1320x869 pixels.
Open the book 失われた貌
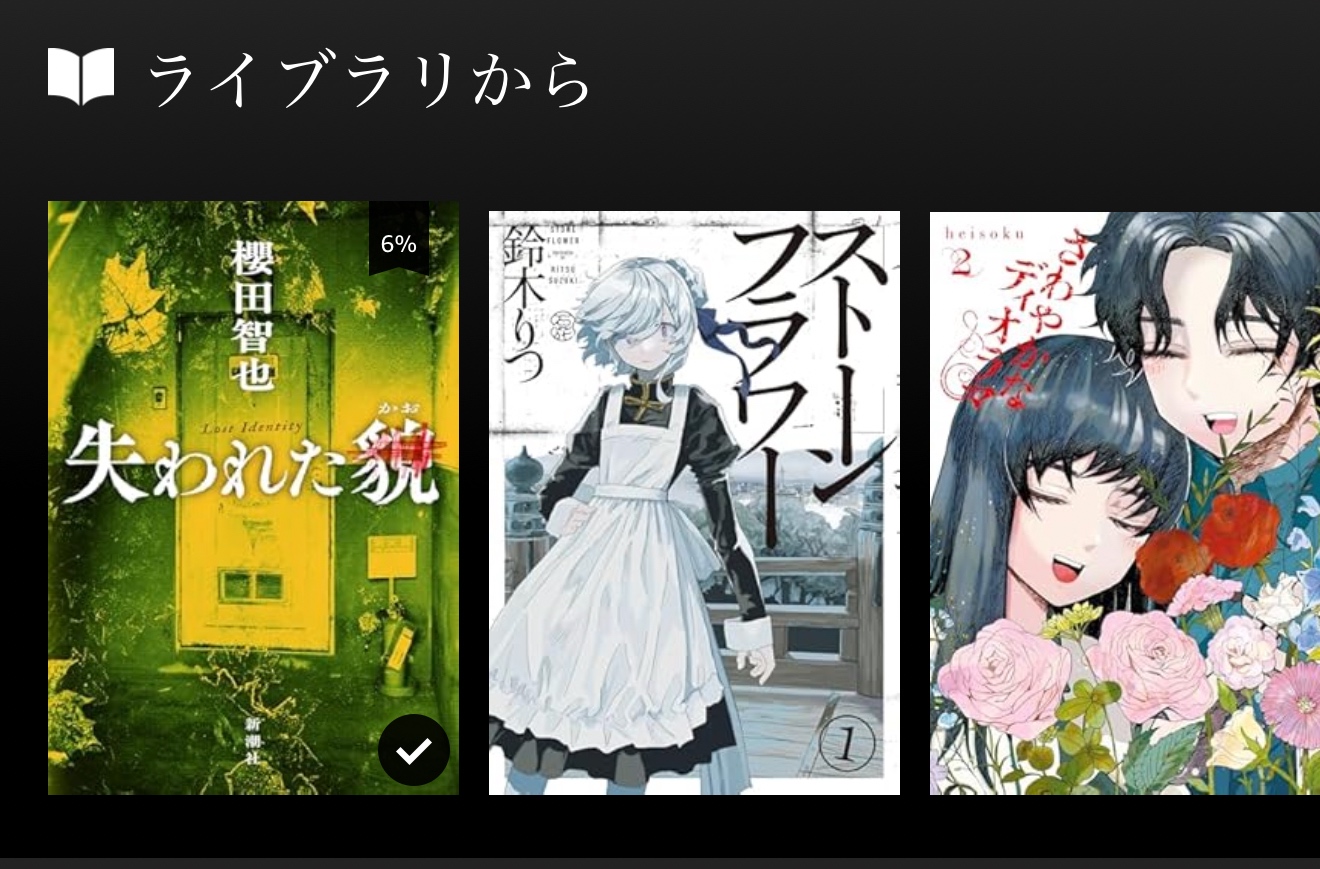click(x=253, y=498)
